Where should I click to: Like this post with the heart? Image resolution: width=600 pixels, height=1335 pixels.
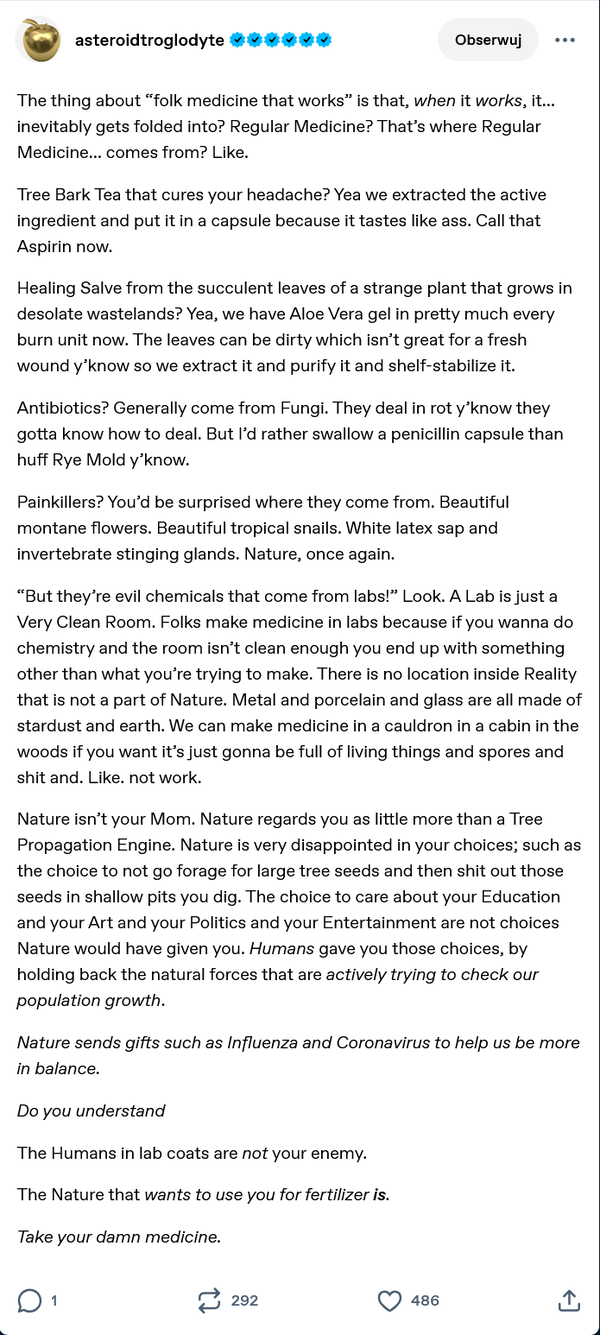tap(389, 1300)
